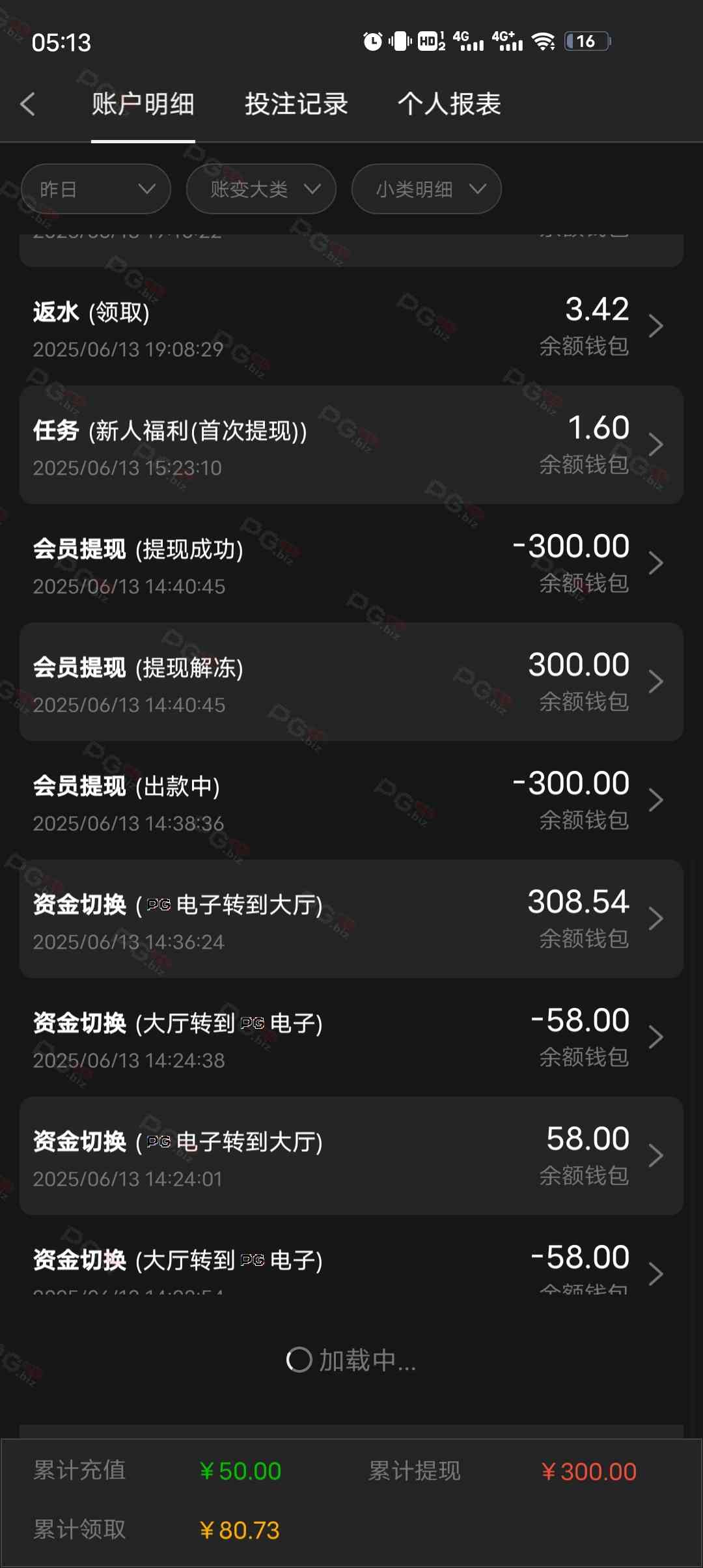This screenshot has height=1568, width=703.
Task: Go back using the top-left arrow
Action: click(x=28, y=104)
